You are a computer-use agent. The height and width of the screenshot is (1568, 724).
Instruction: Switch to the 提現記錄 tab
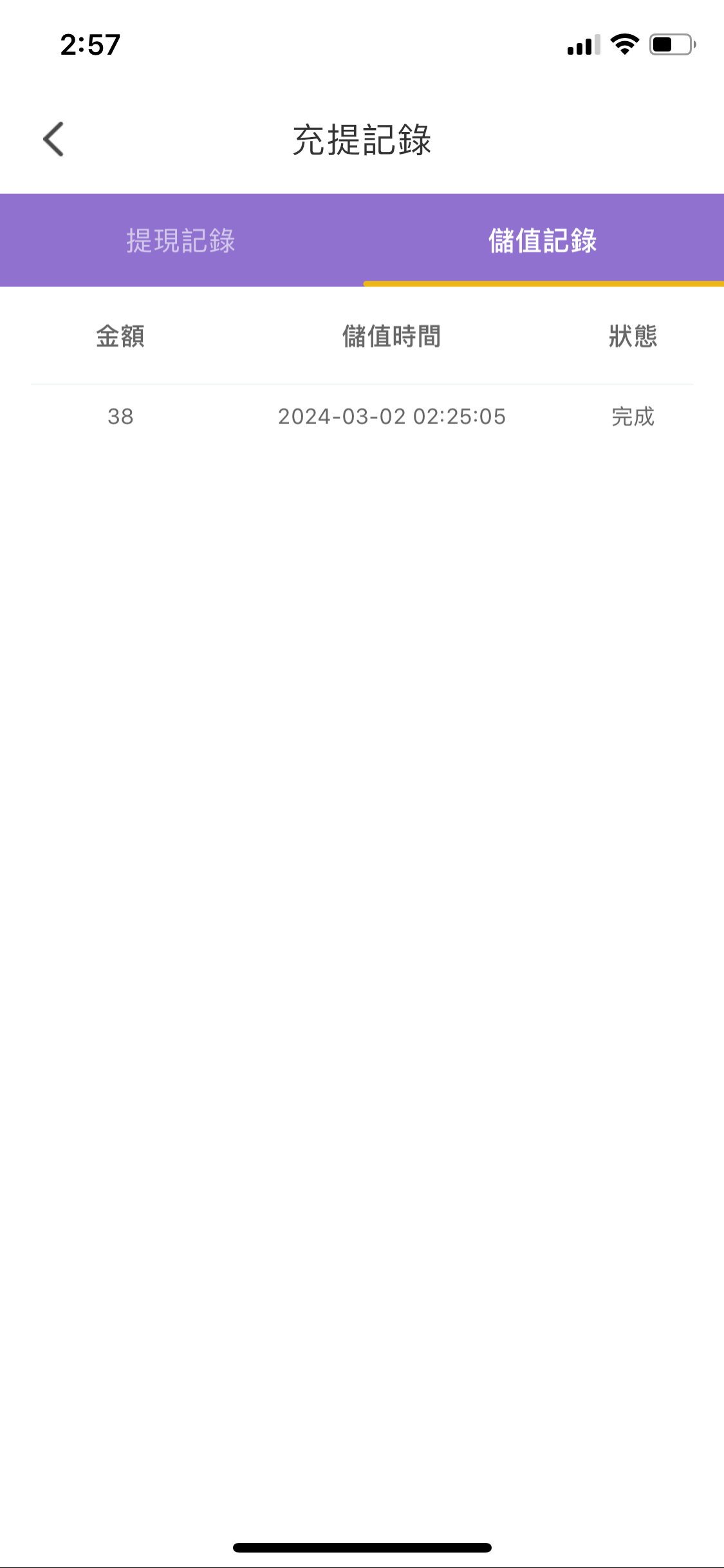181,241
